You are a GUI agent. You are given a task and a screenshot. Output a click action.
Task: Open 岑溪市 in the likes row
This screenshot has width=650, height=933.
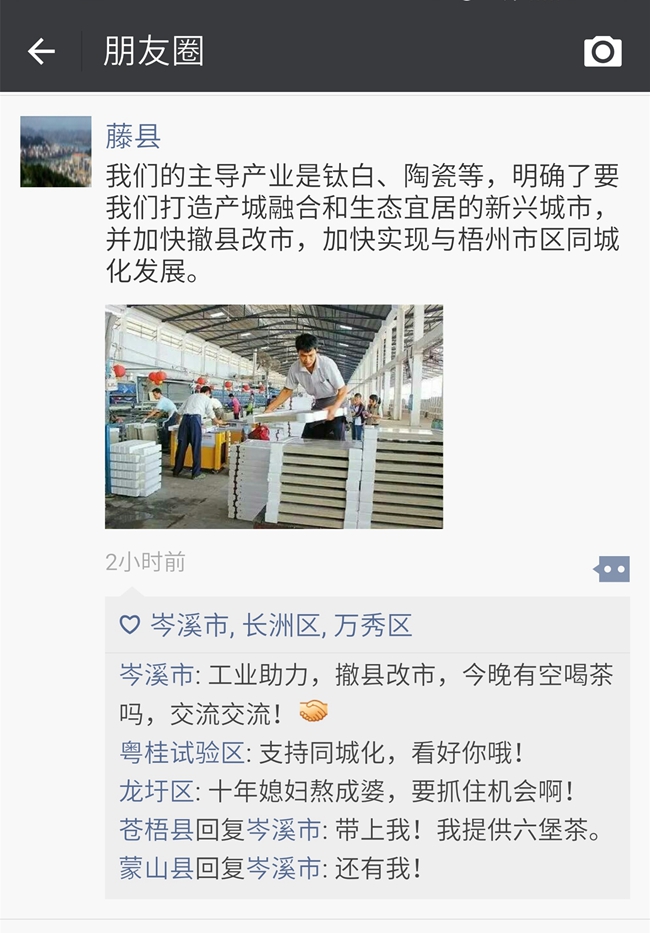189,626
